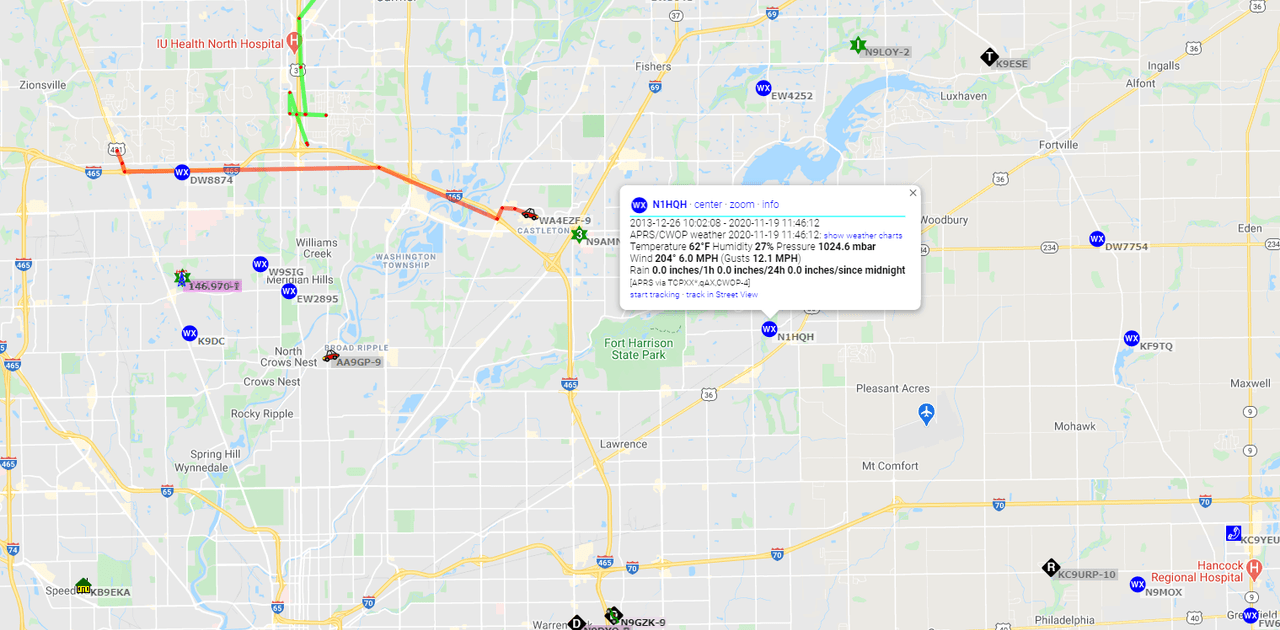Select the EW2895 weather station marker
Viewport: 1280px width, 630px height.
click(289, 291)
